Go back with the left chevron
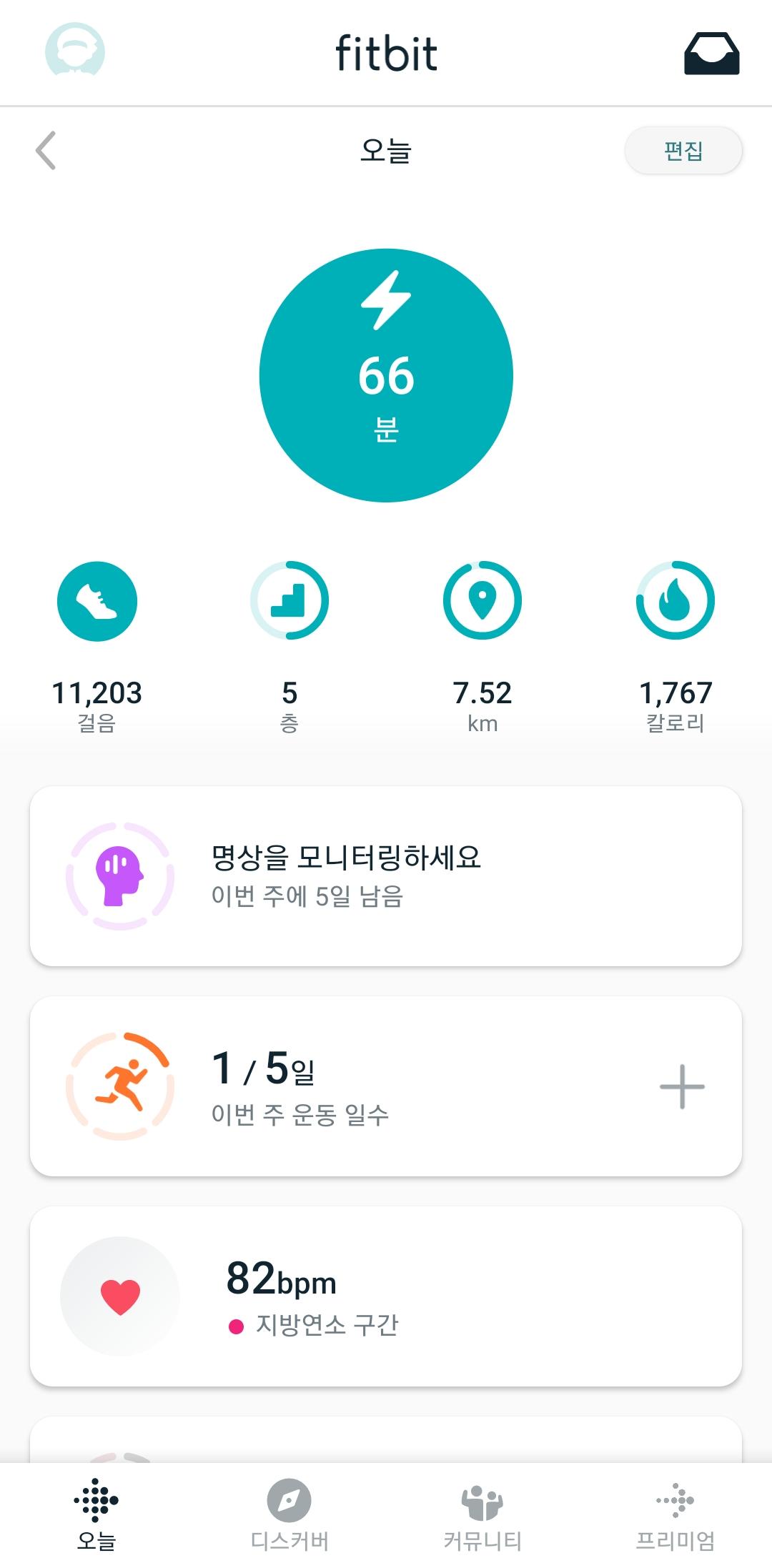The height and width of the screenshot is (1568, 772). tap(46, 151)
